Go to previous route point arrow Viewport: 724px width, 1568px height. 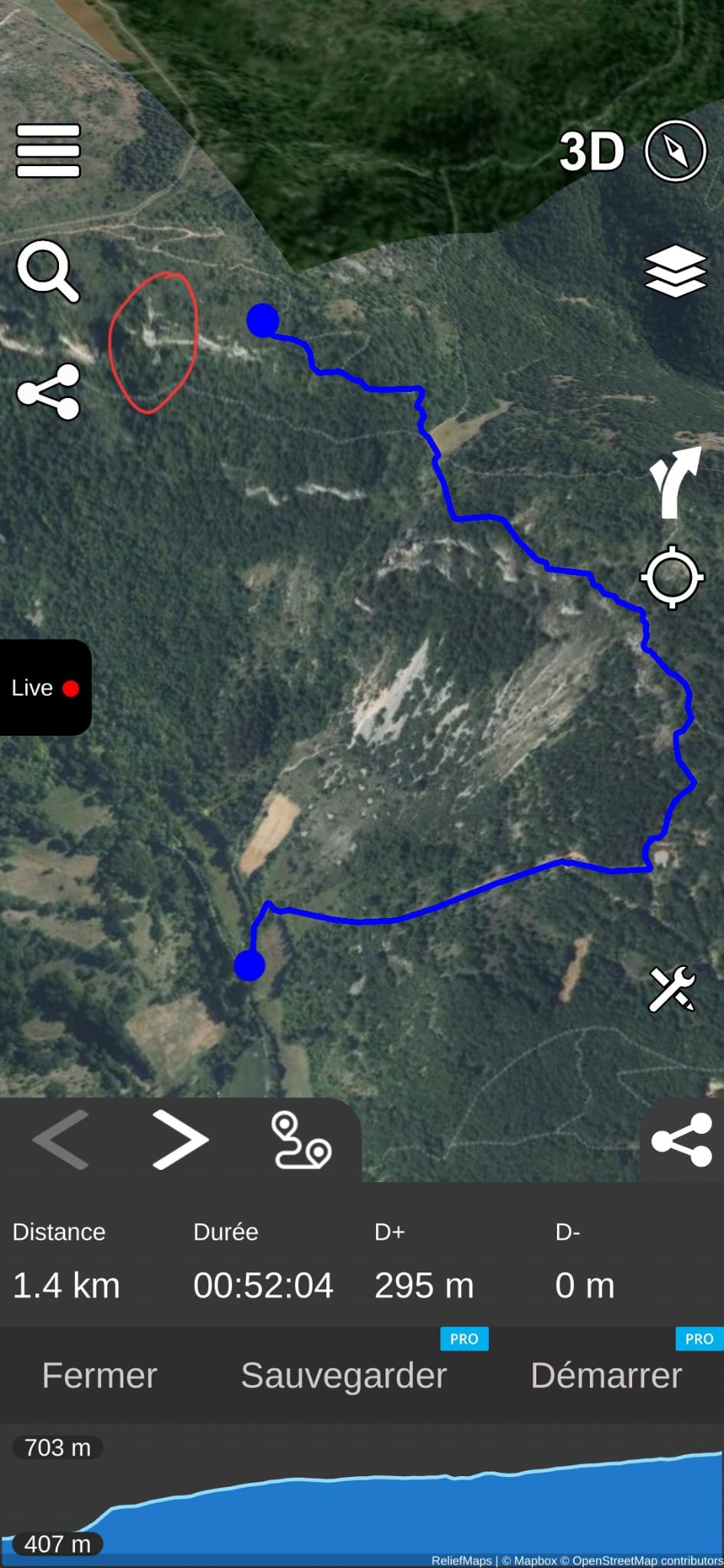pyautogui.click(x=61, y=1140)
